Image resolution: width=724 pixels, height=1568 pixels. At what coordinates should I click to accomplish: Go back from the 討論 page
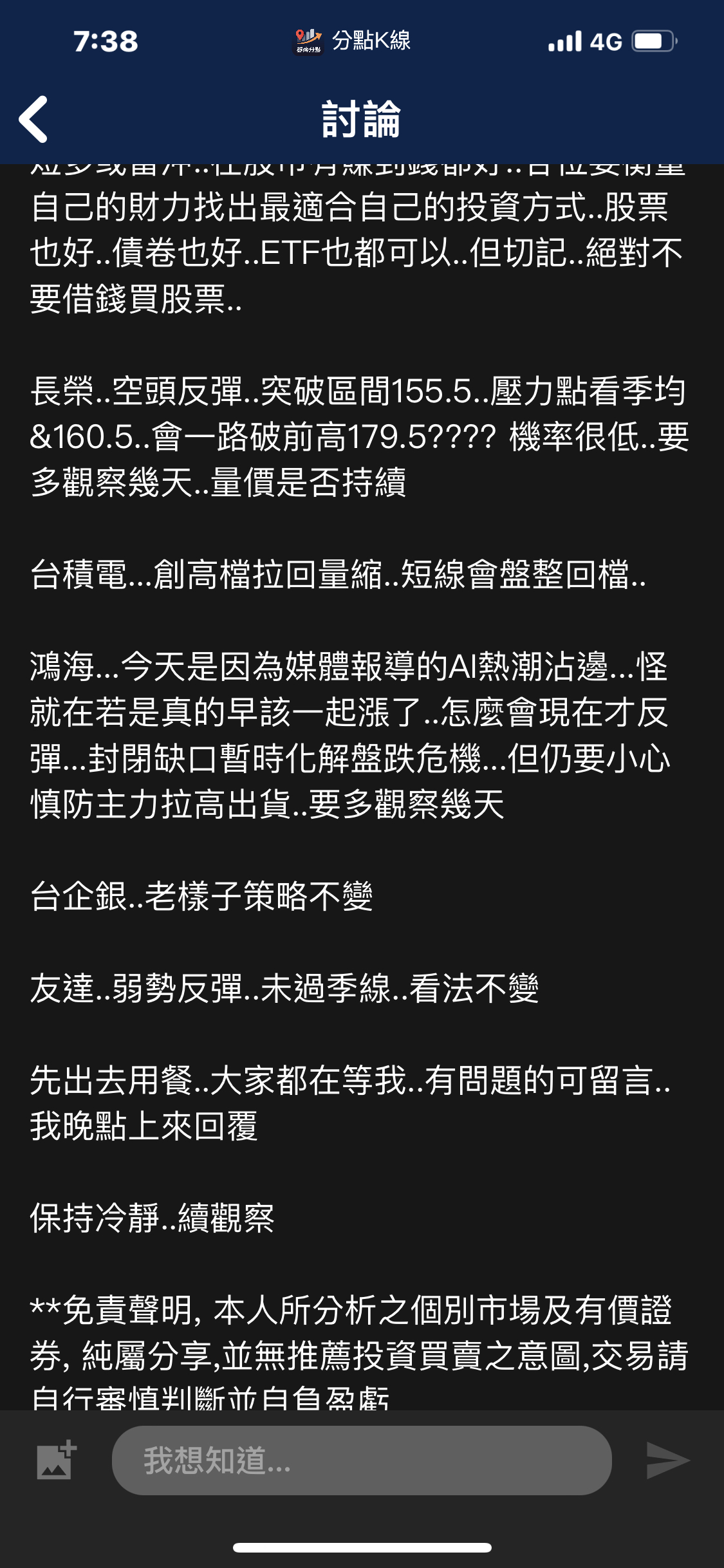pos(33,119)
